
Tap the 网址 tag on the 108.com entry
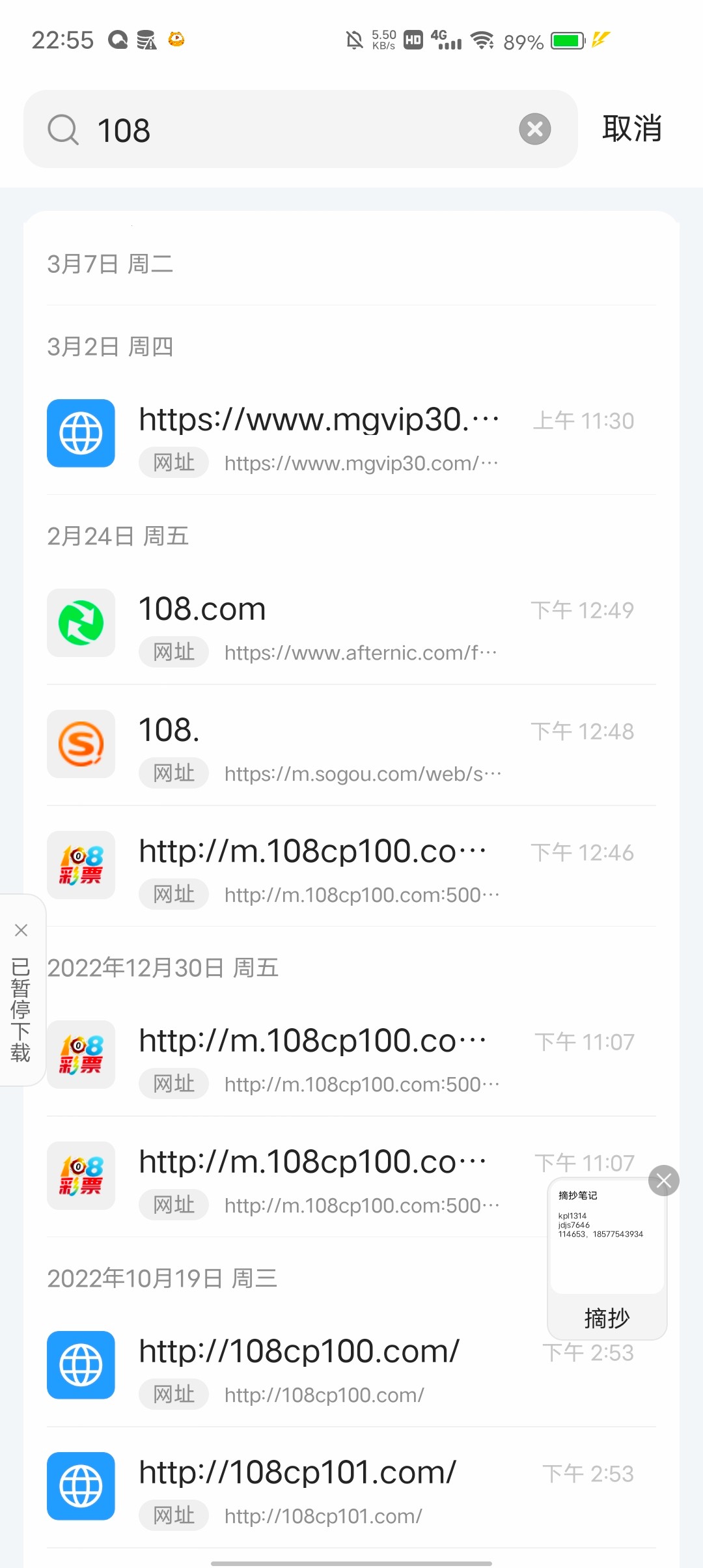pos(173,652)
